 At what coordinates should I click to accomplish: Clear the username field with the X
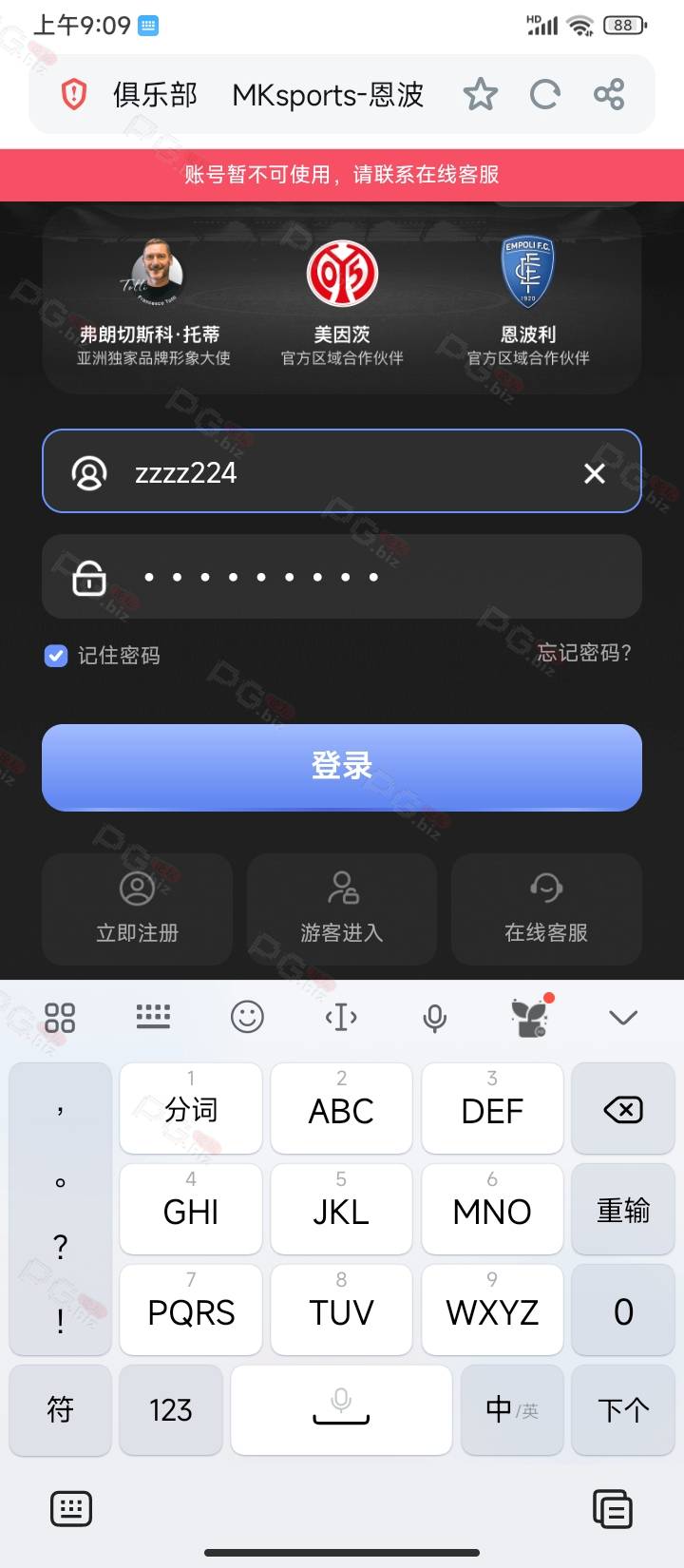pyautogui.click(x=595, y=473)
